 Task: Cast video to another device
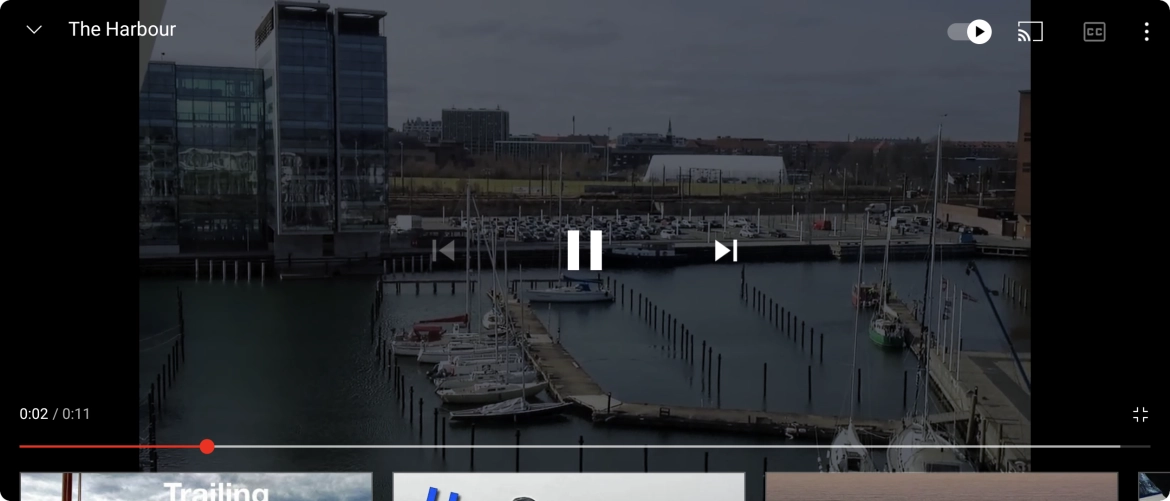pyautogui.click(x=1030, y=32)
